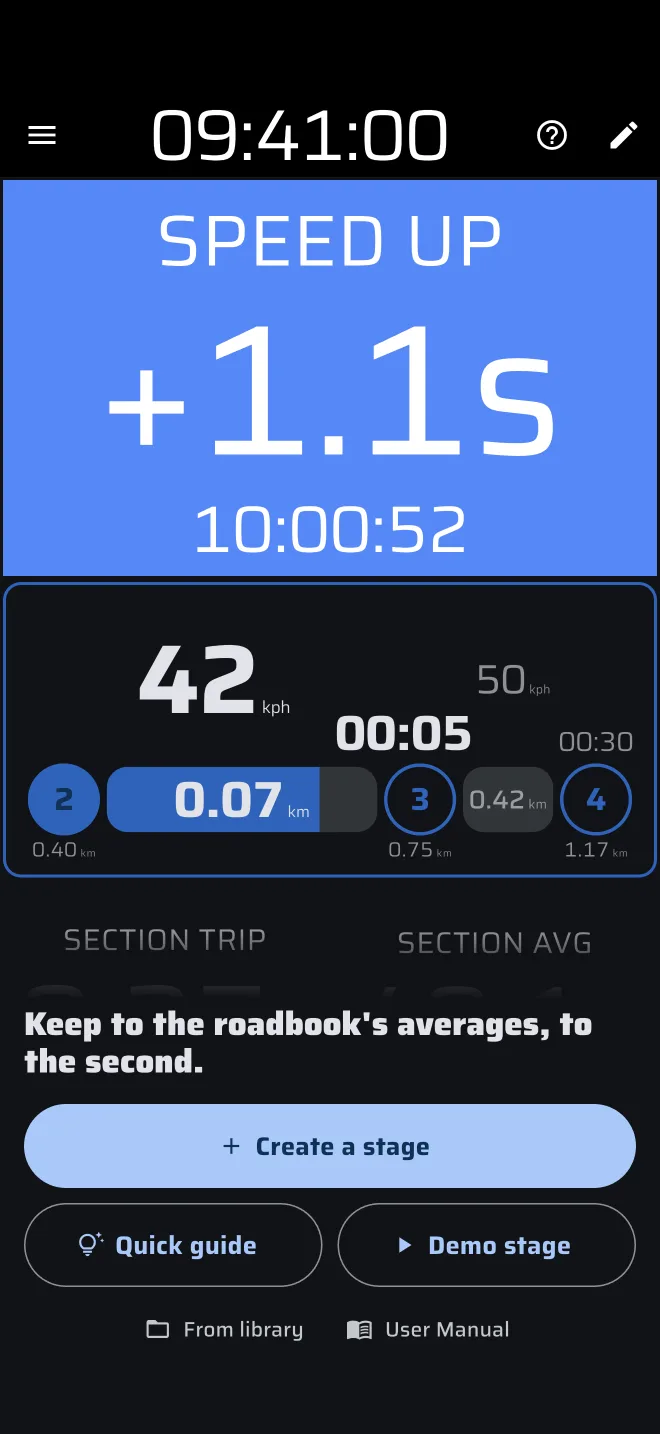
Task: Start the Demo stage
Action: [487, 1245]
